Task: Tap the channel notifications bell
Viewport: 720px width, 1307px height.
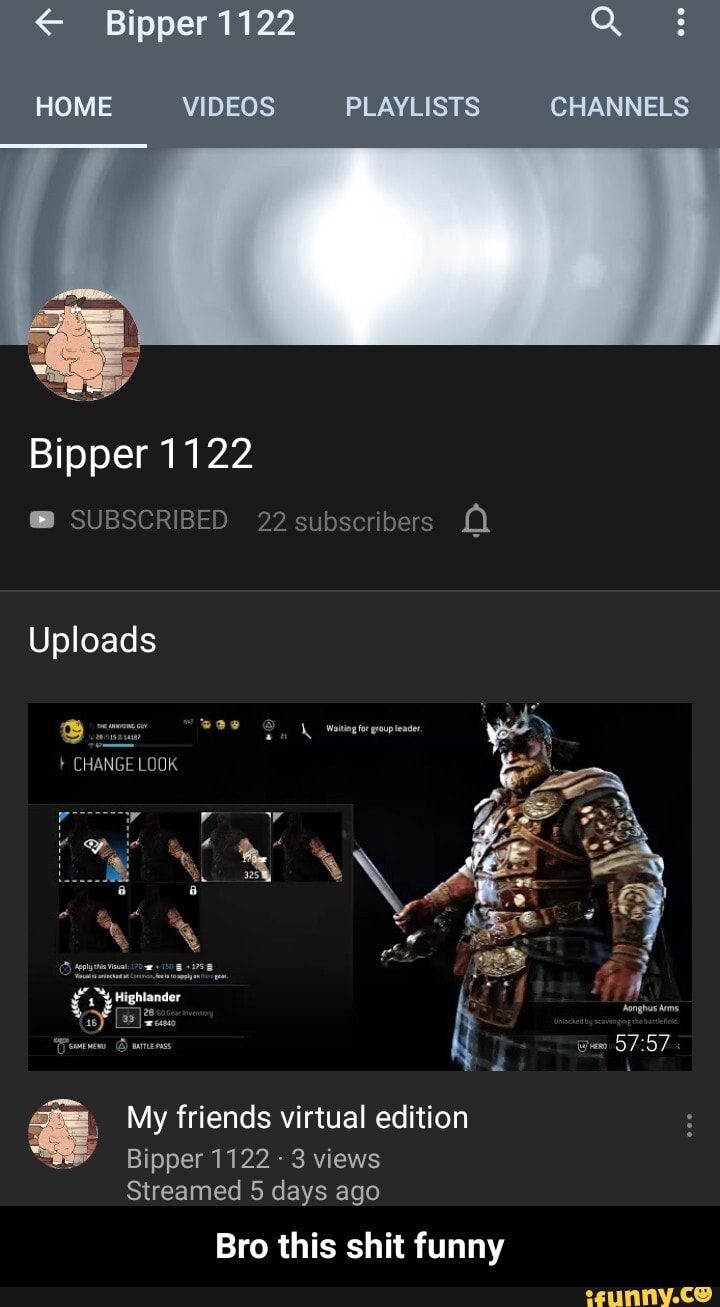Action: coord(476,521)
